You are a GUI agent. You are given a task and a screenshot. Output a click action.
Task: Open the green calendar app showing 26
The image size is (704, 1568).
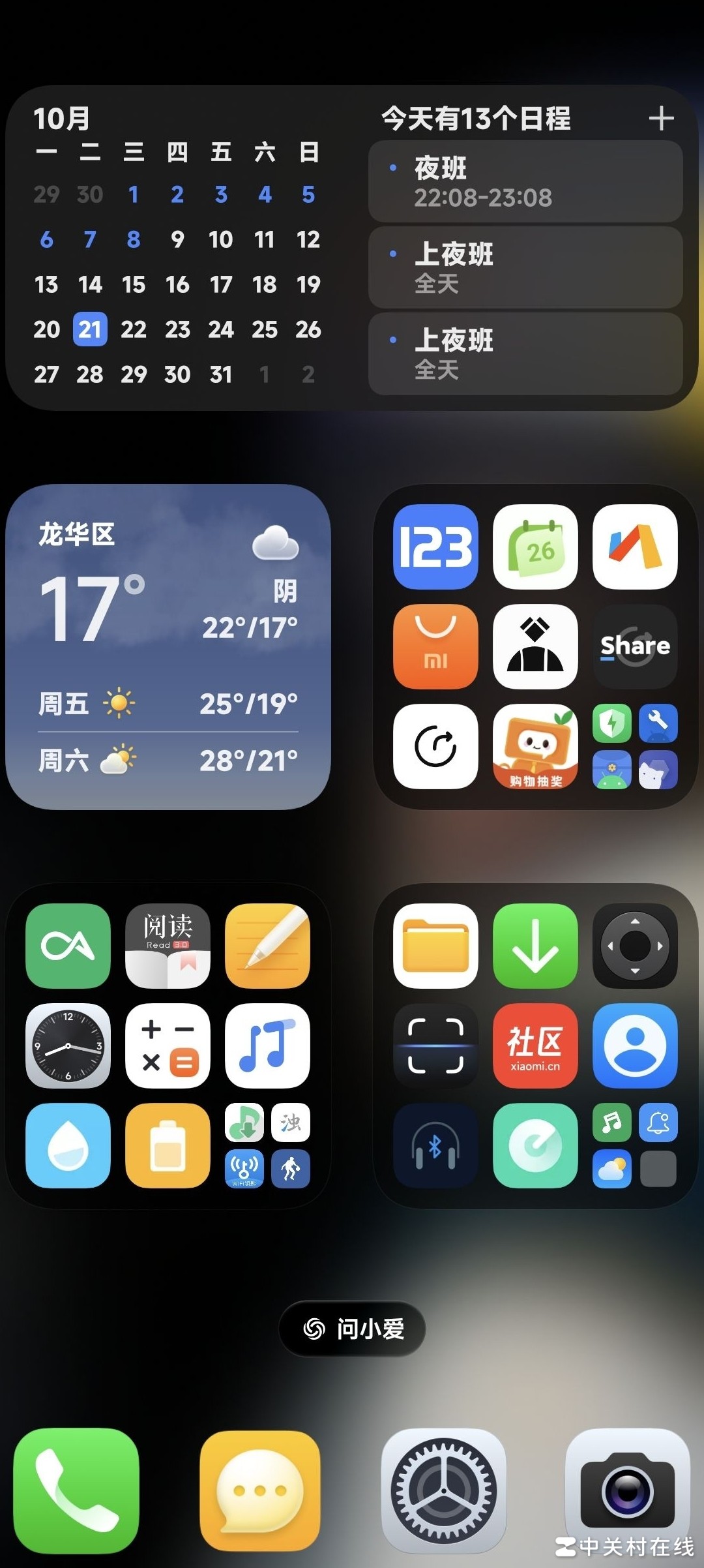(x=535, y=547)
